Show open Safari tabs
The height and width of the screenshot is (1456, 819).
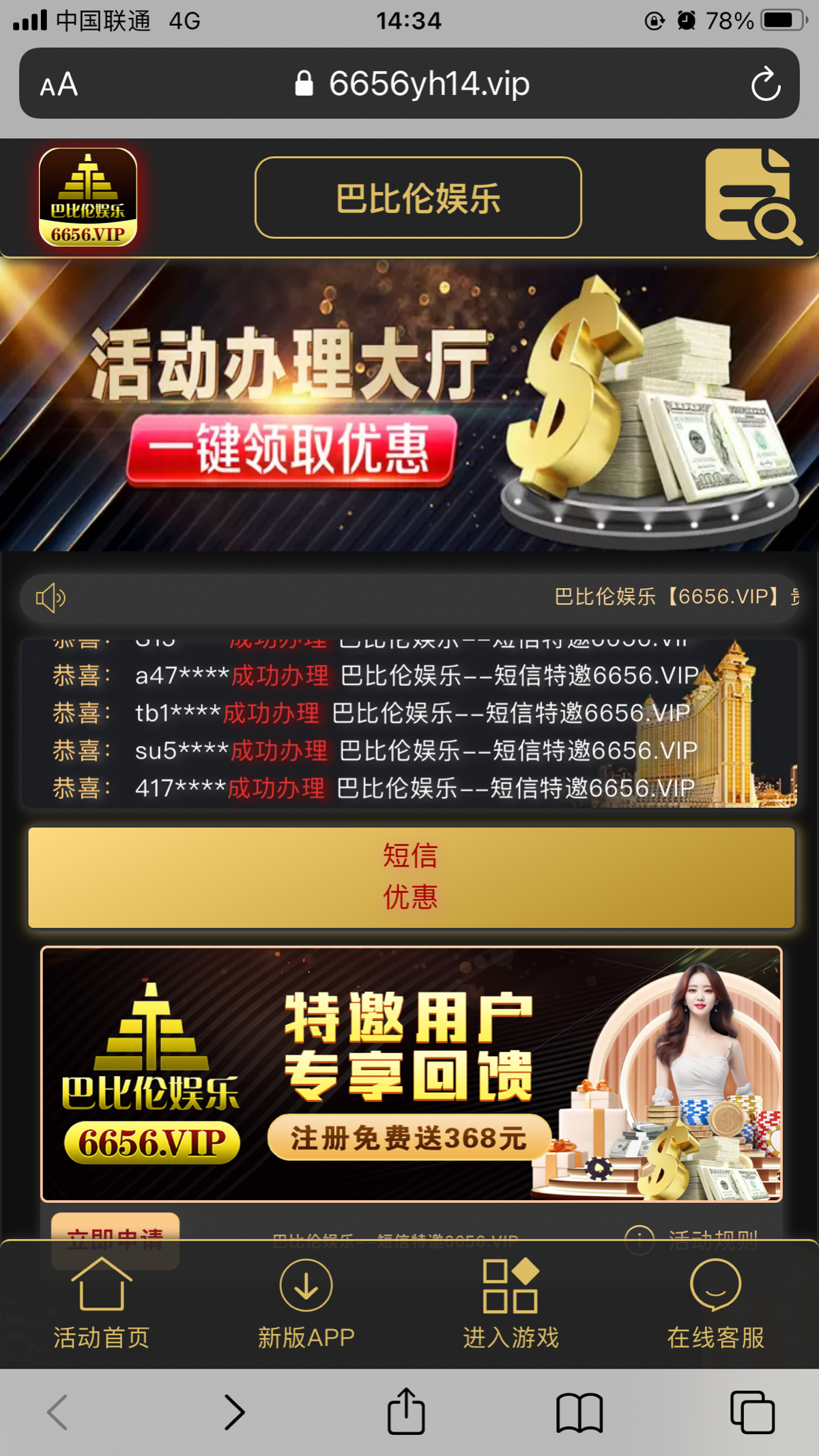click(x=752, y=1412)
